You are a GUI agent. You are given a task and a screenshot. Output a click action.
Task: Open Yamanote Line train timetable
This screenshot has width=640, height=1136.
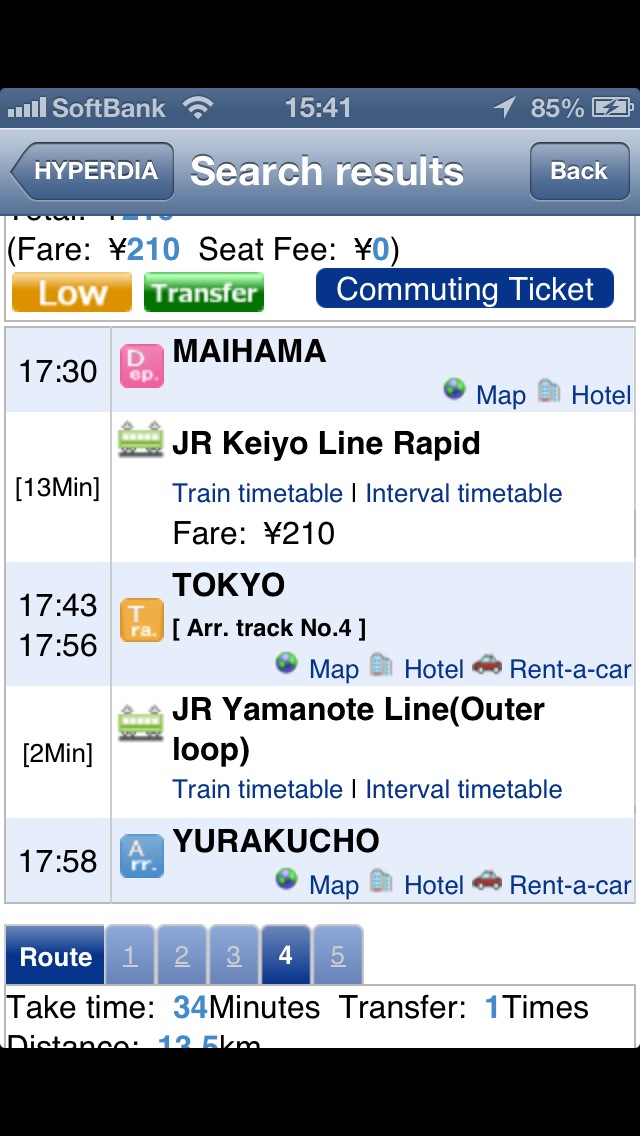[257, 789]
